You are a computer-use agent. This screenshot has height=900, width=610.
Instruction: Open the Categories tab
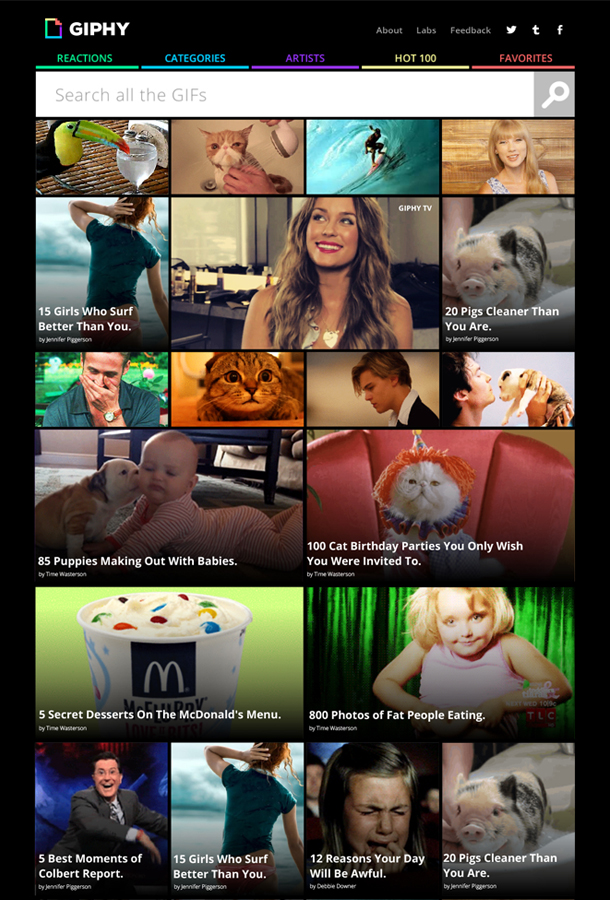(195, 59)
